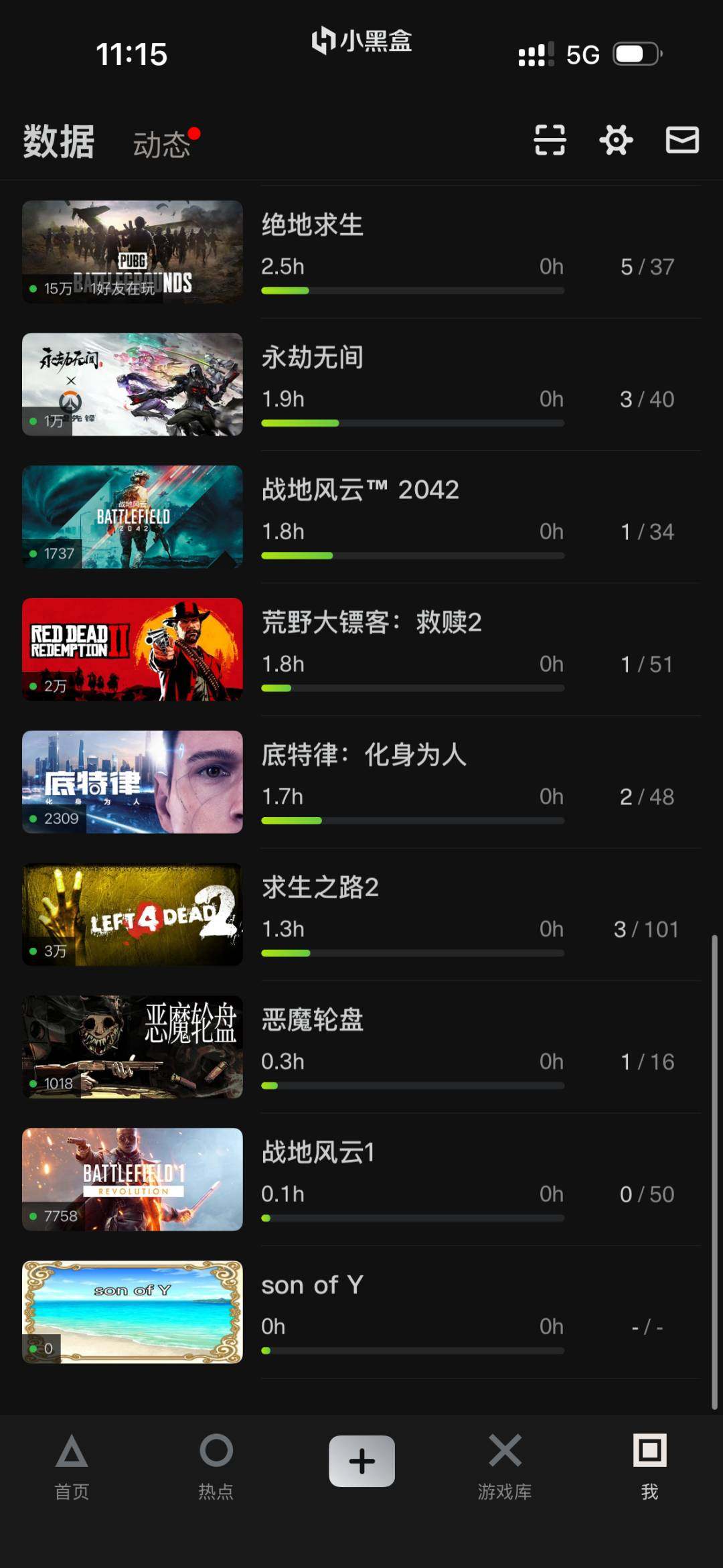Stay on the 数据 tab
This screenshot has width=723, height=1568.
[59, 142]
